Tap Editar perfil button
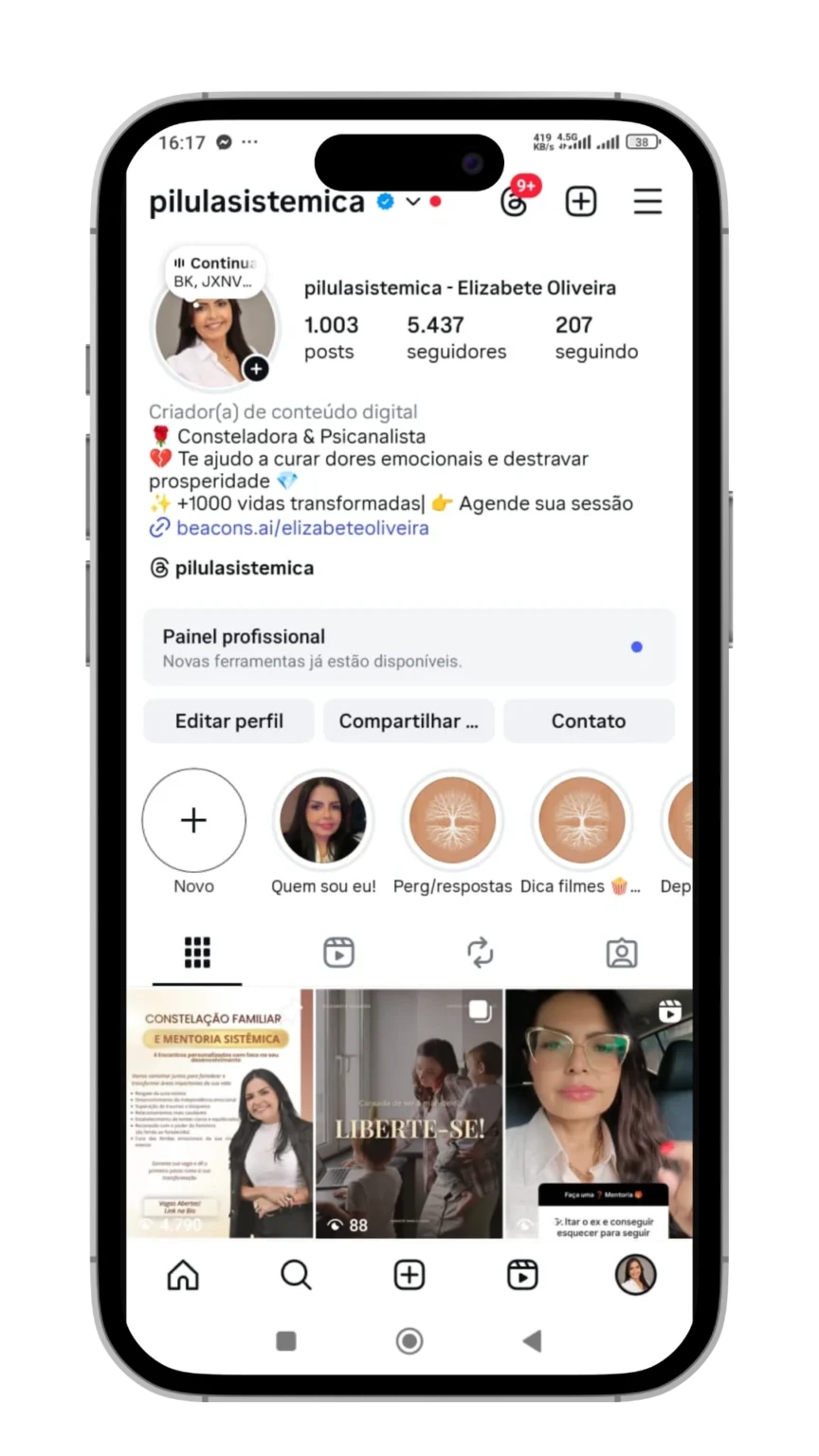Viewport: 819px width, 1456px height. [x=228, y=721]
